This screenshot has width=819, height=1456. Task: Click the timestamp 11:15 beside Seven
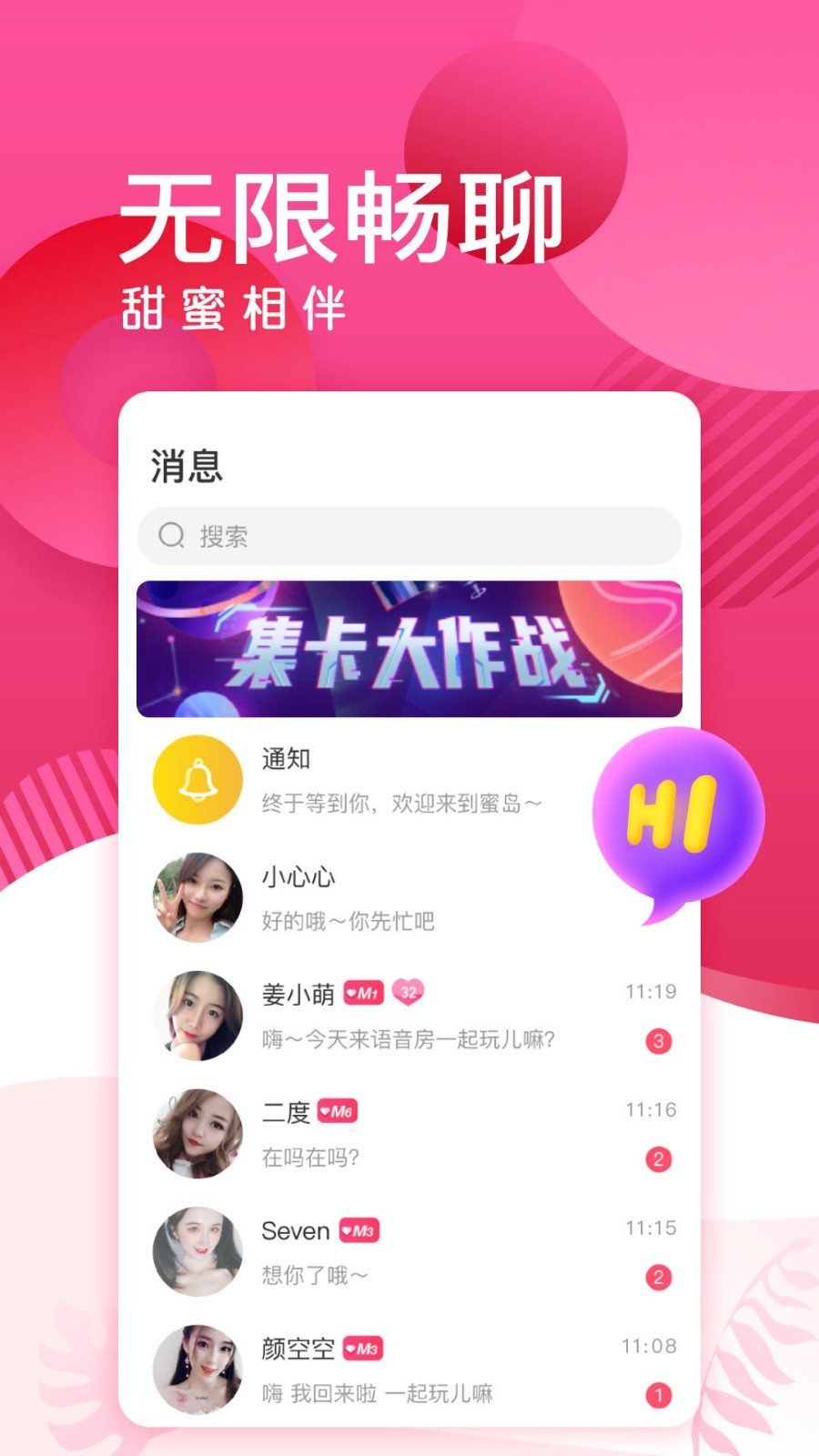[650, 1227]
